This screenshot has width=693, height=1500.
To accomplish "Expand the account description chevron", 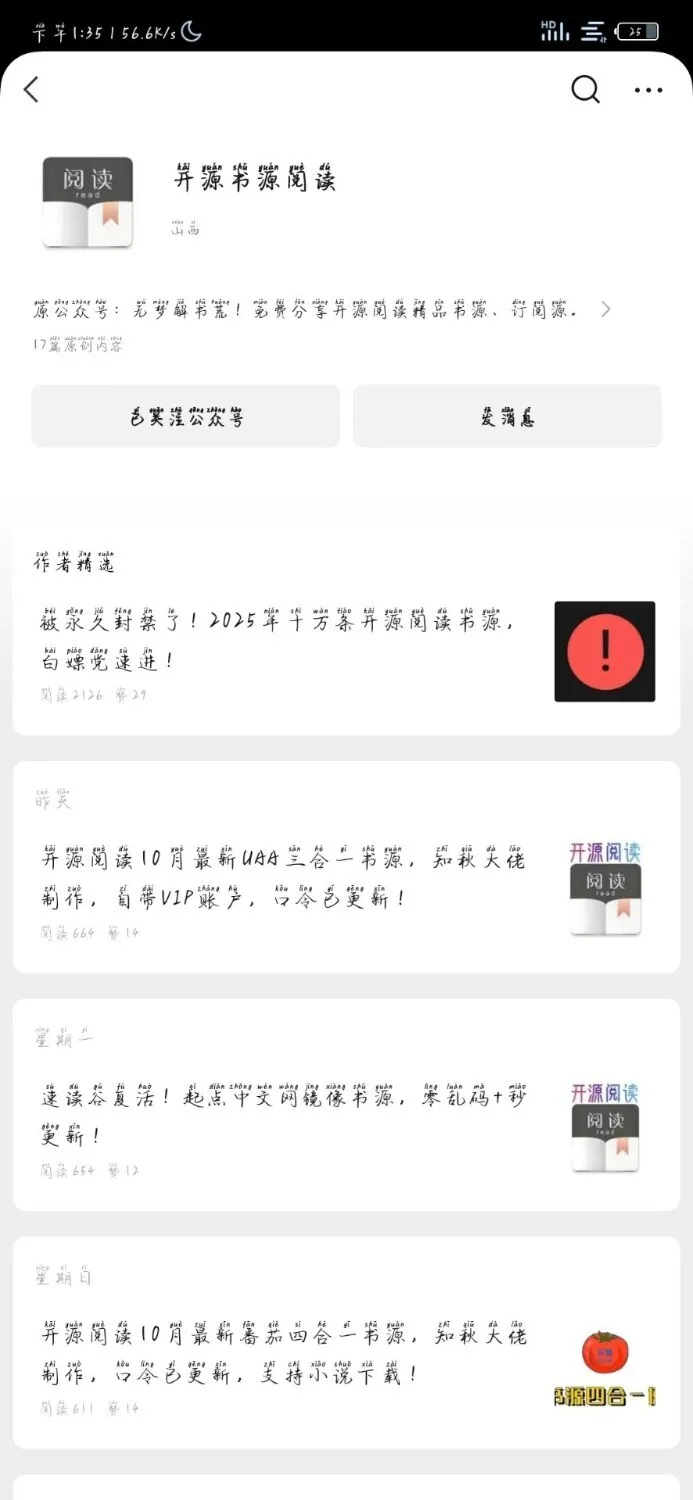I will click(x=605, y=310).
